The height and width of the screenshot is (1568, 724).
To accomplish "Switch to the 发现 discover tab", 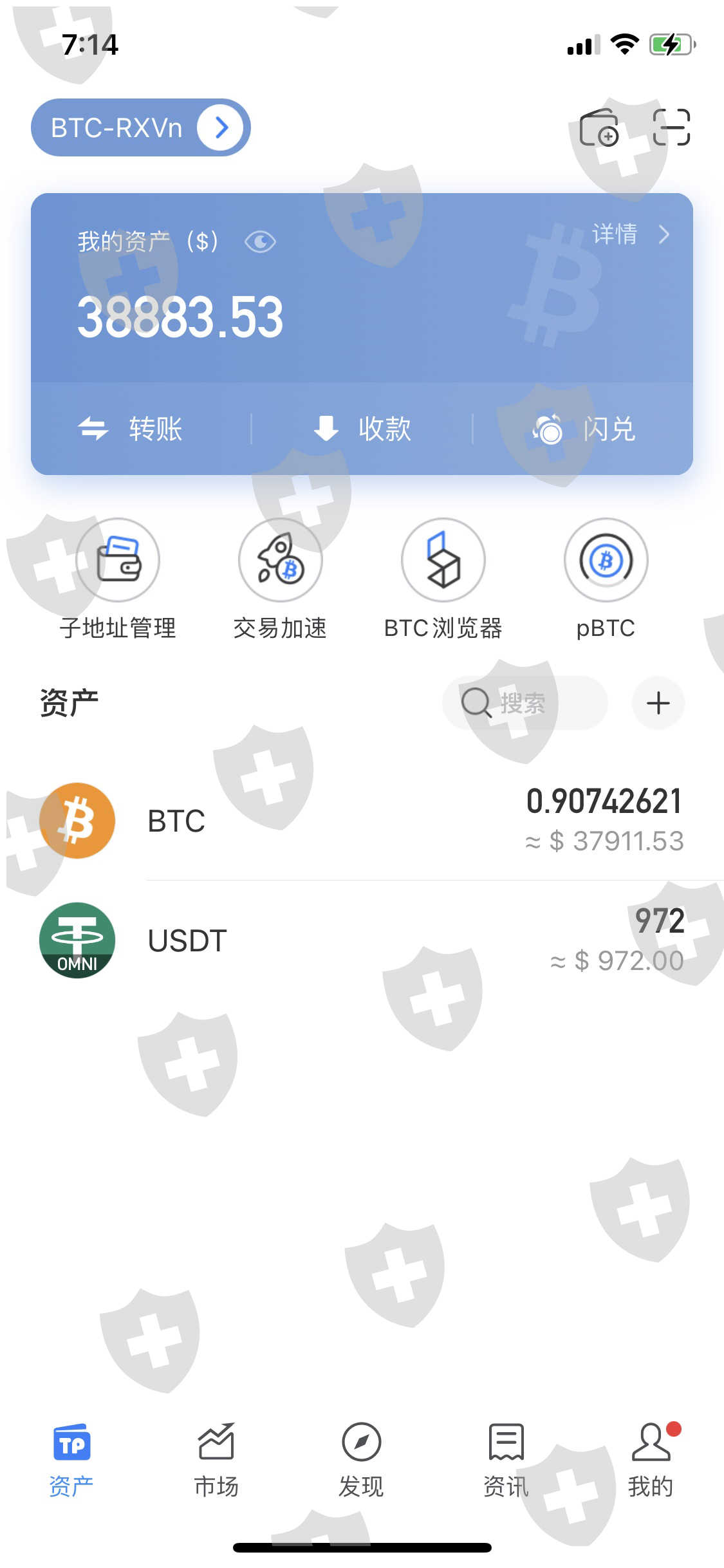I will click(x=361, y=1461).
